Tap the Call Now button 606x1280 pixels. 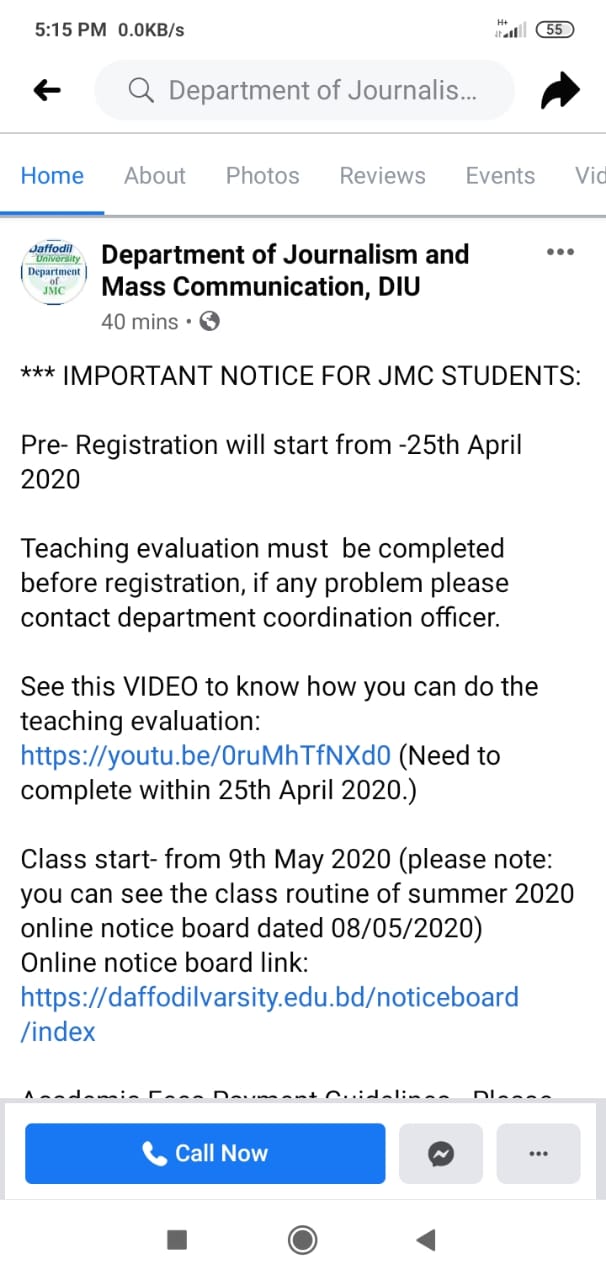pos(205,1153)
